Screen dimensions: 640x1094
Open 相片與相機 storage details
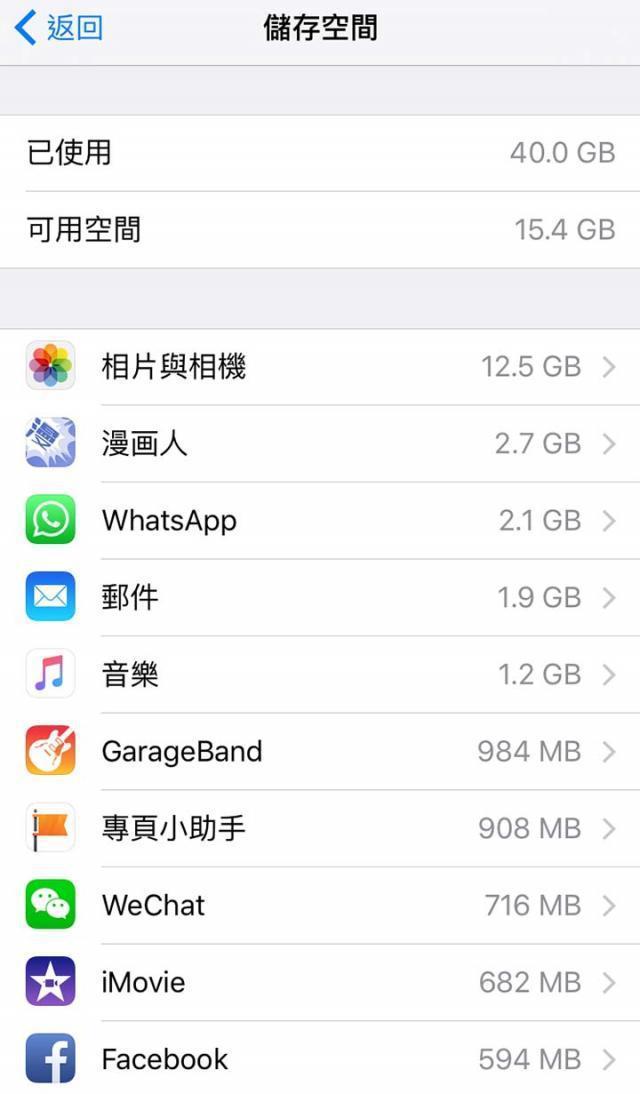coord(320,366)
